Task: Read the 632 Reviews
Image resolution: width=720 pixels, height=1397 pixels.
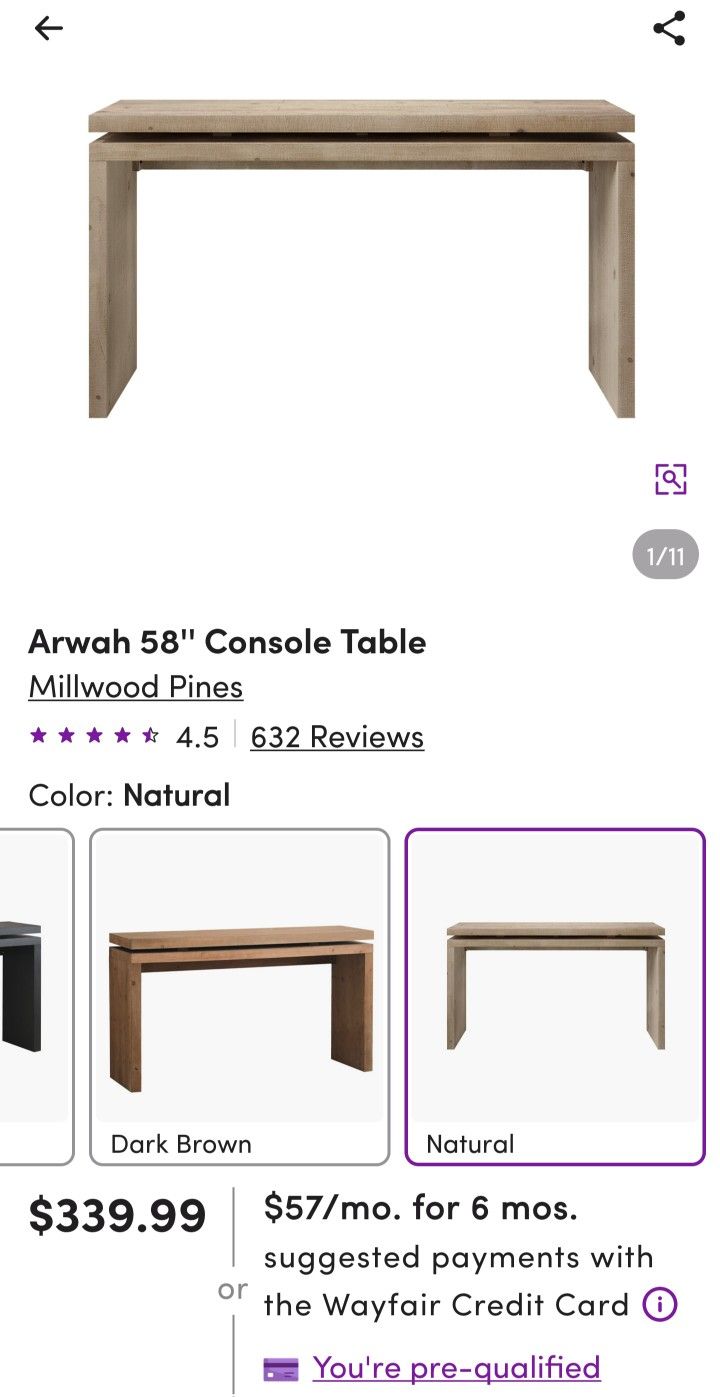Action: point(337,737)
